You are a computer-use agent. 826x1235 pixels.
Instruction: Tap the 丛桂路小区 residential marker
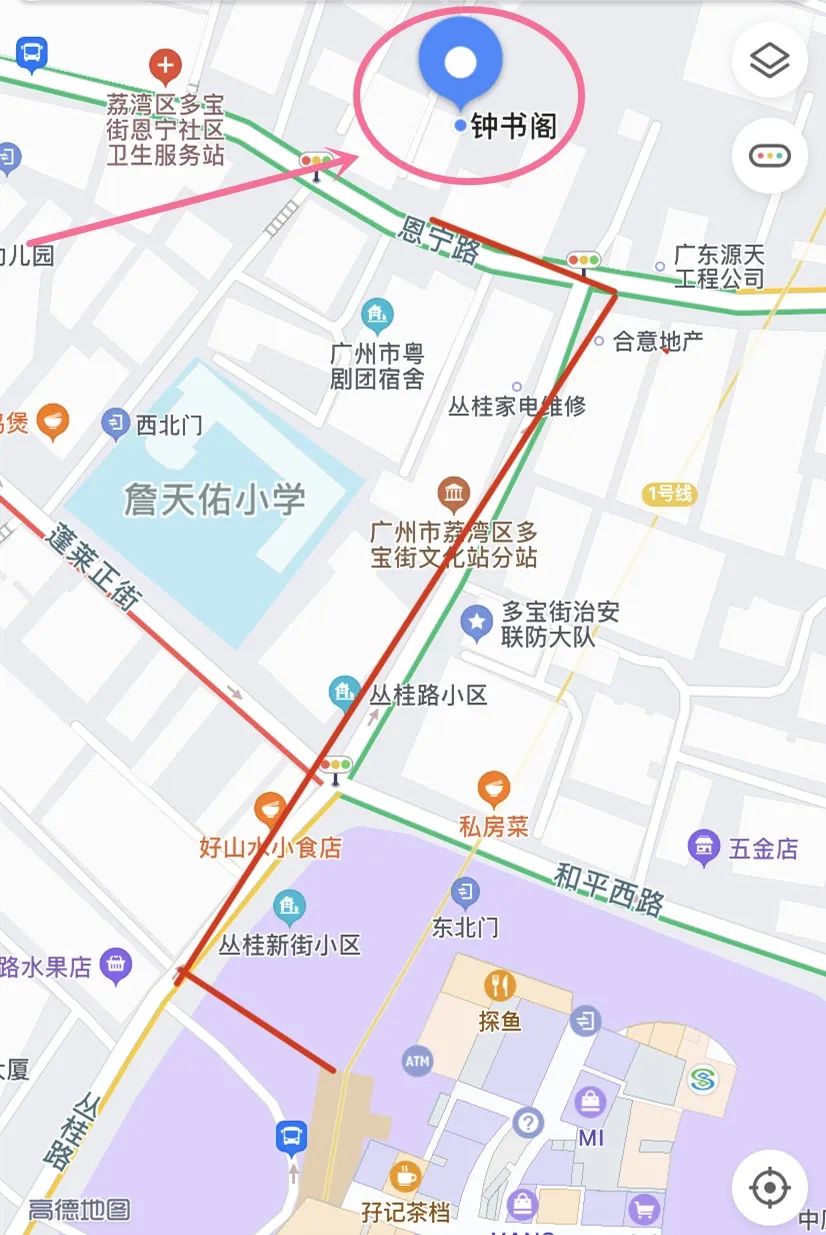(345, 693)
